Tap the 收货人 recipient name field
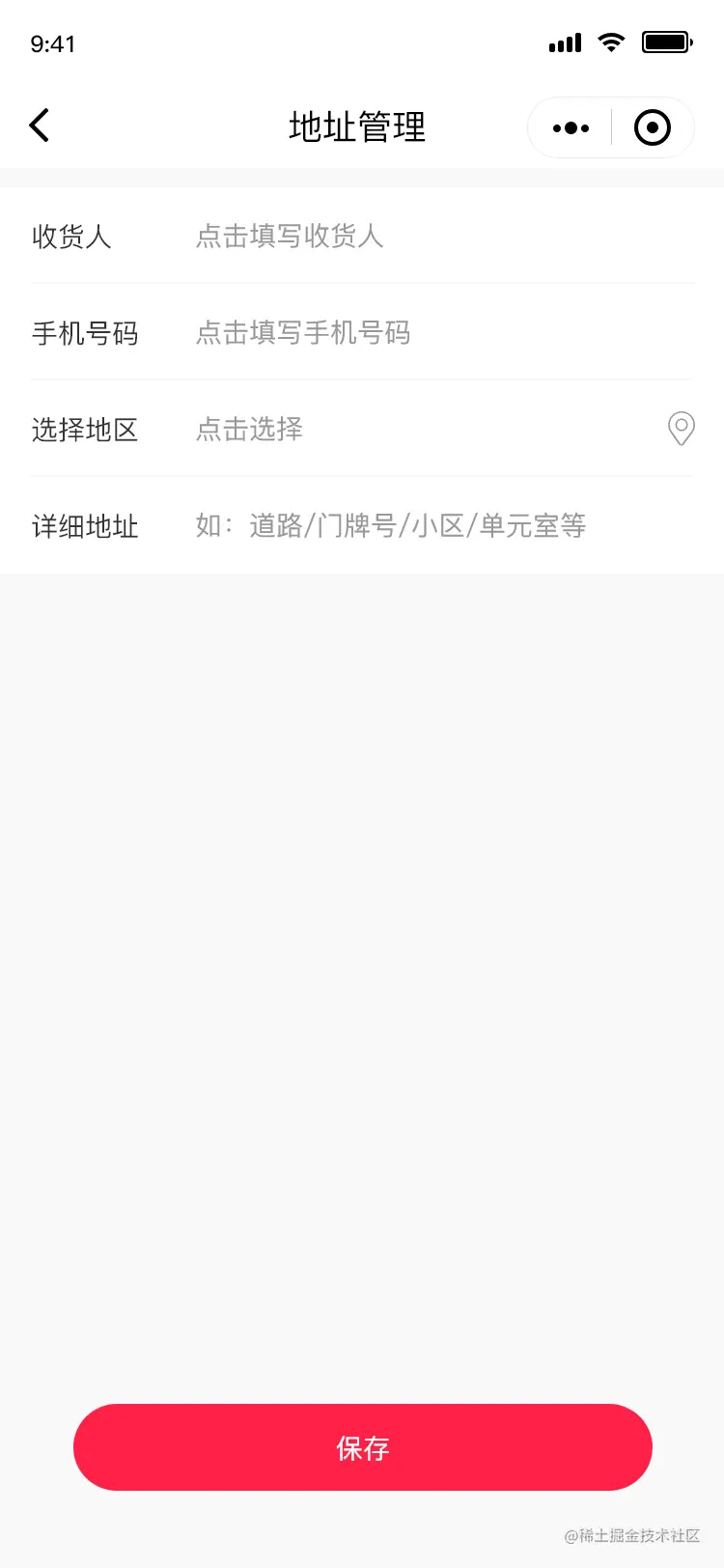This screenshot has width=724, height=1568. tap(425, 236)
